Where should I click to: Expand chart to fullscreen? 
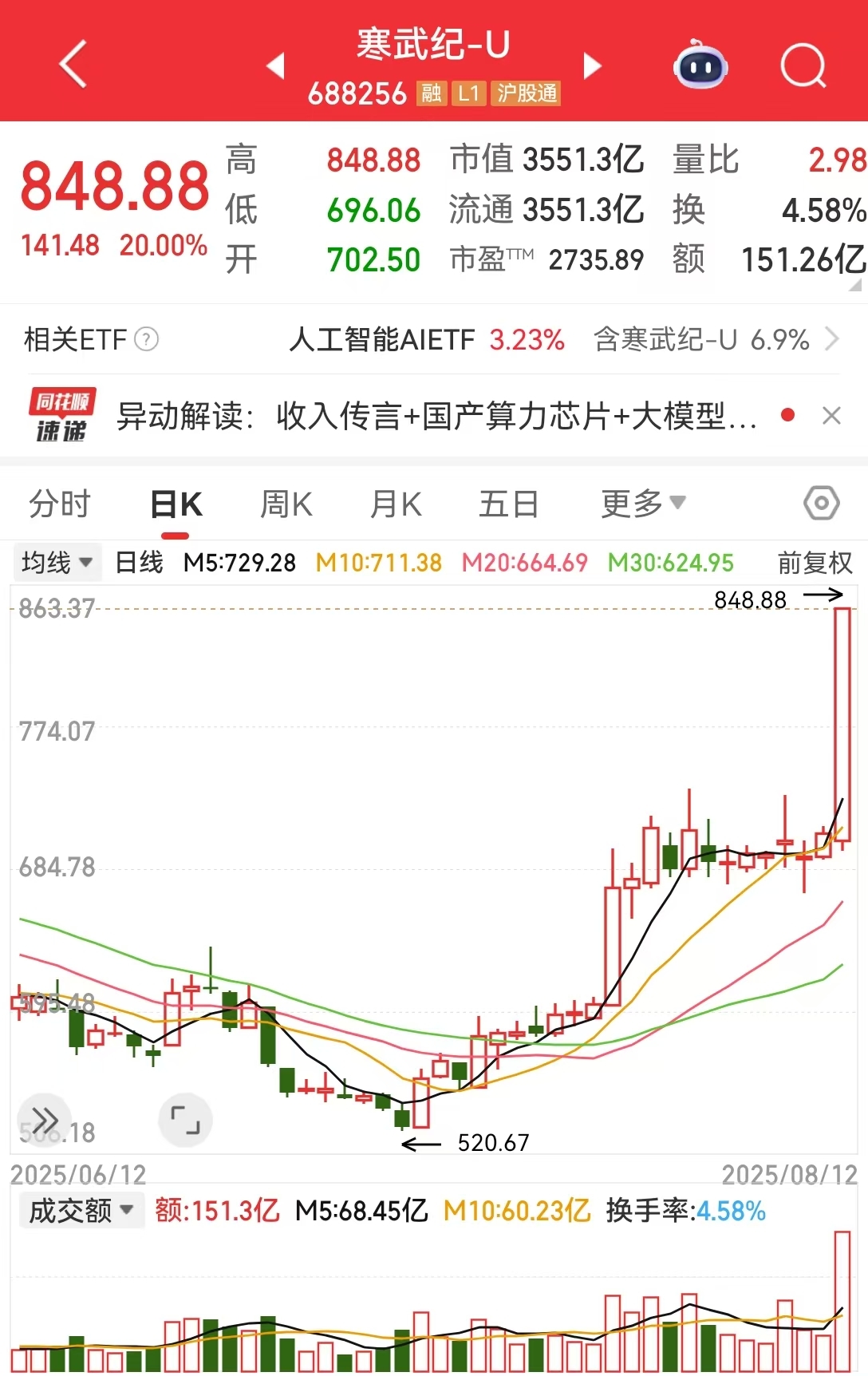[185, 1120]
